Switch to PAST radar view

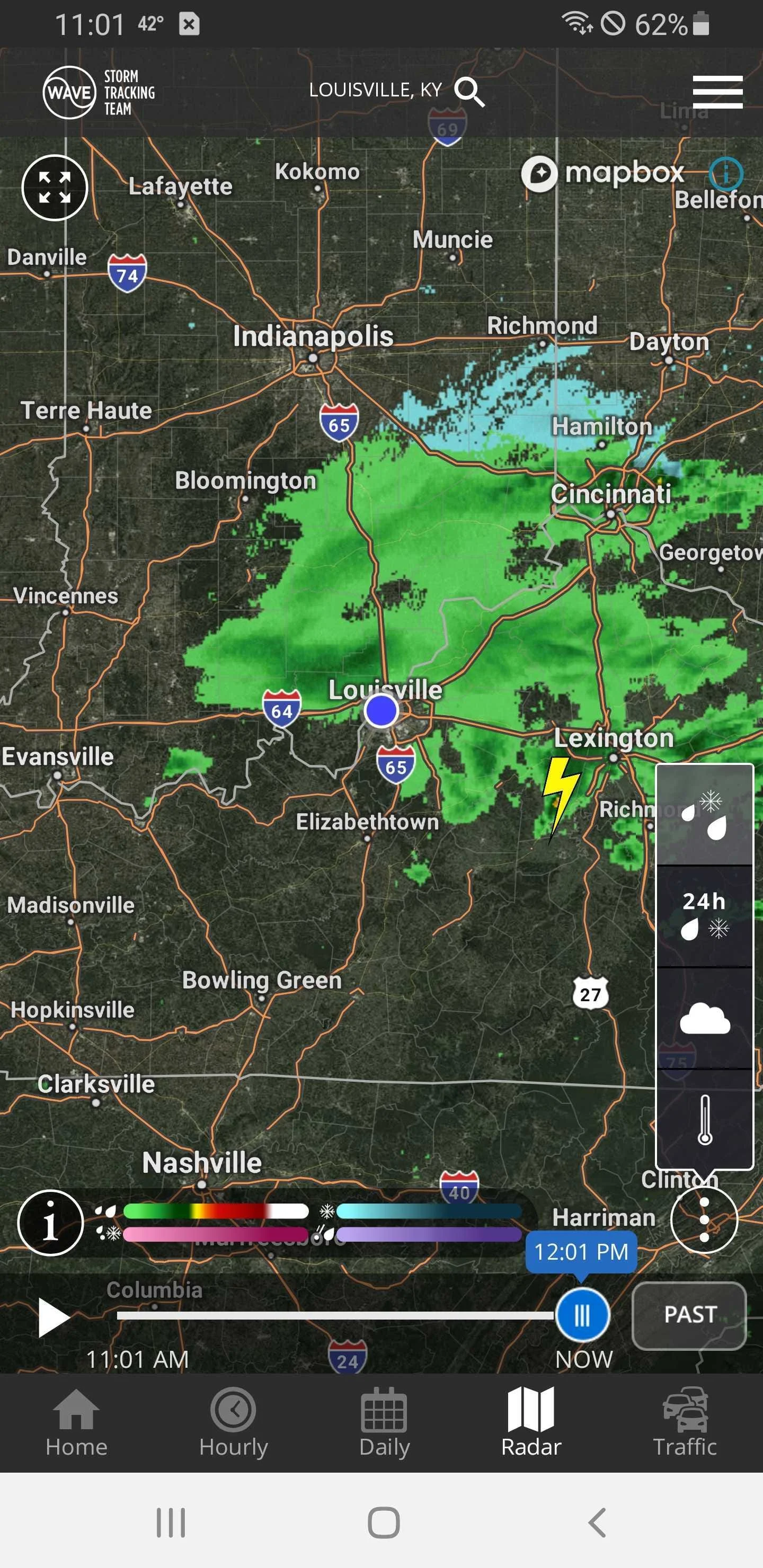coord(689,1315)
